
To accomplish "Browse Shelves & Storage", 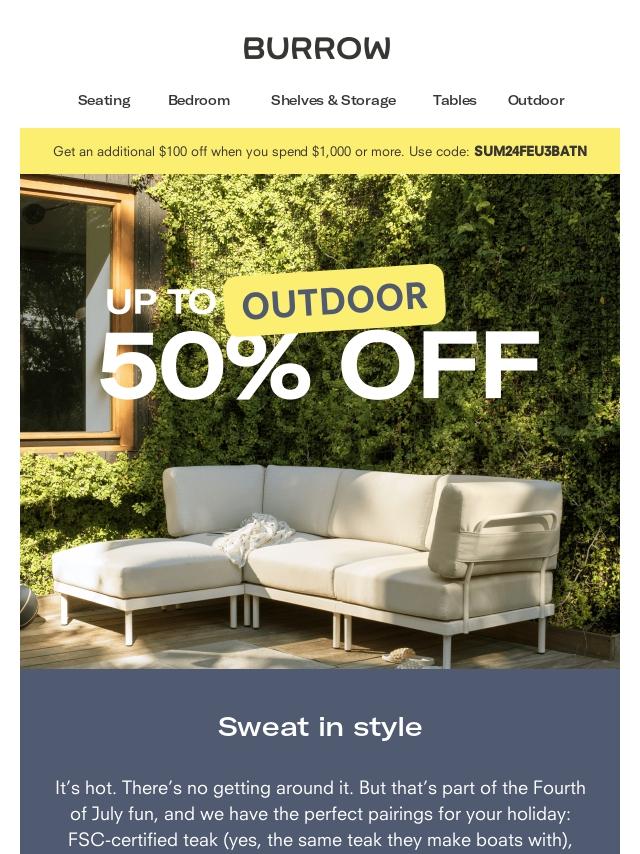I will coord(333,100).
